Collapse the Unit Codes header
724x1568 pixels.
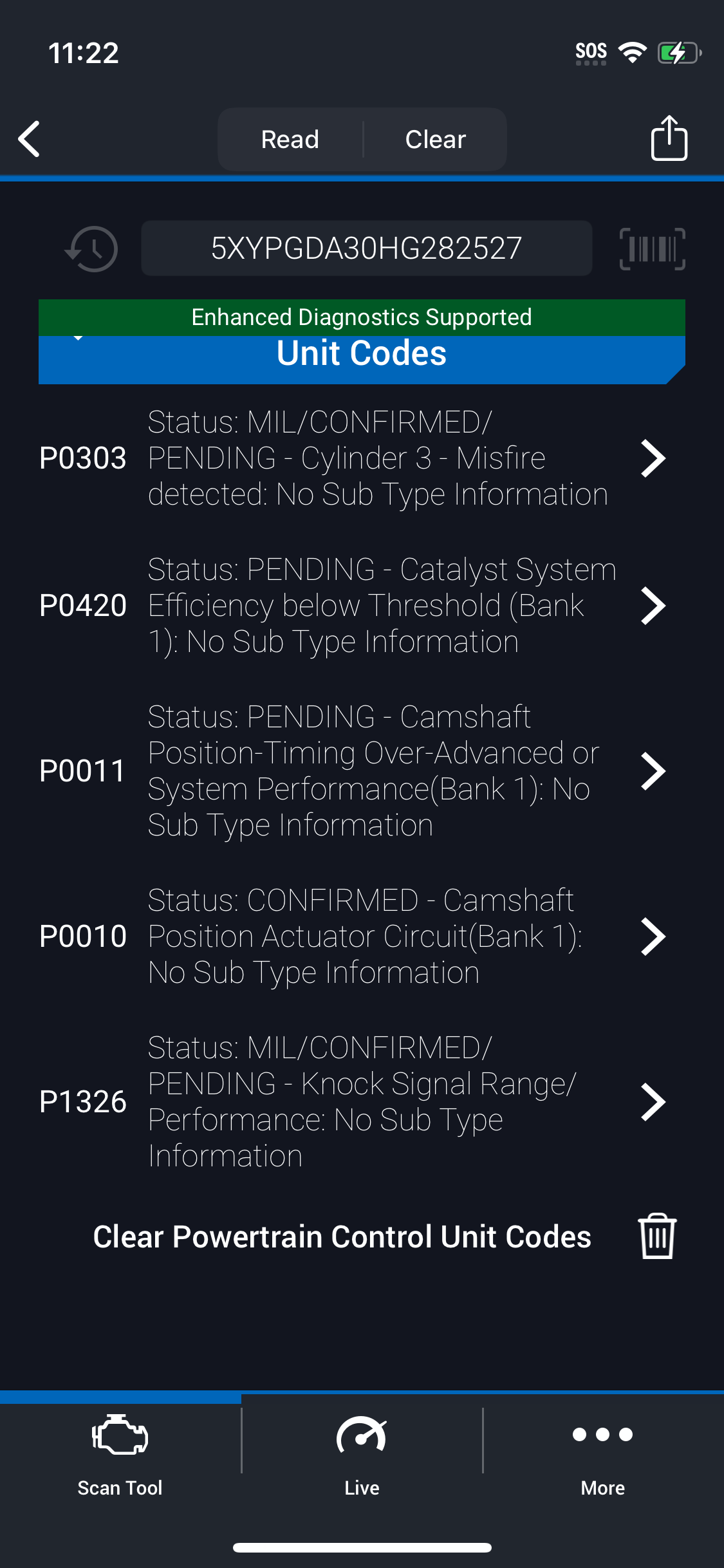(362, 354)
